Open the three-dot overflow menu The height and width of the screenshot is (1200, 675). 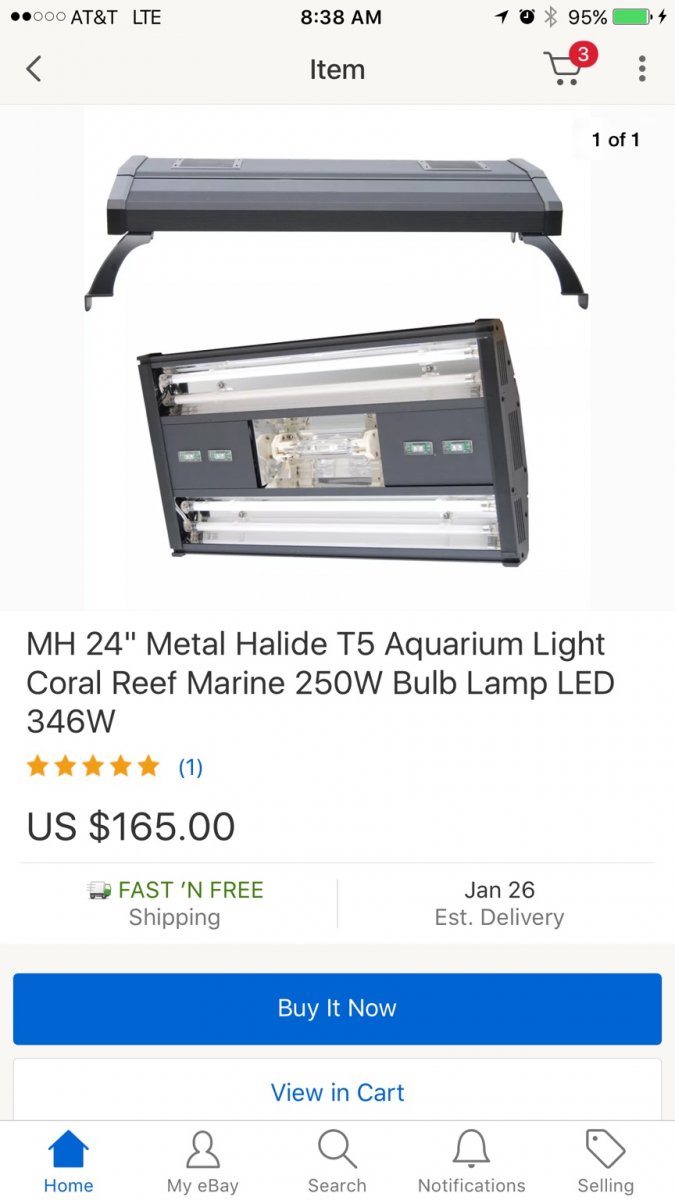coord(642,69)
